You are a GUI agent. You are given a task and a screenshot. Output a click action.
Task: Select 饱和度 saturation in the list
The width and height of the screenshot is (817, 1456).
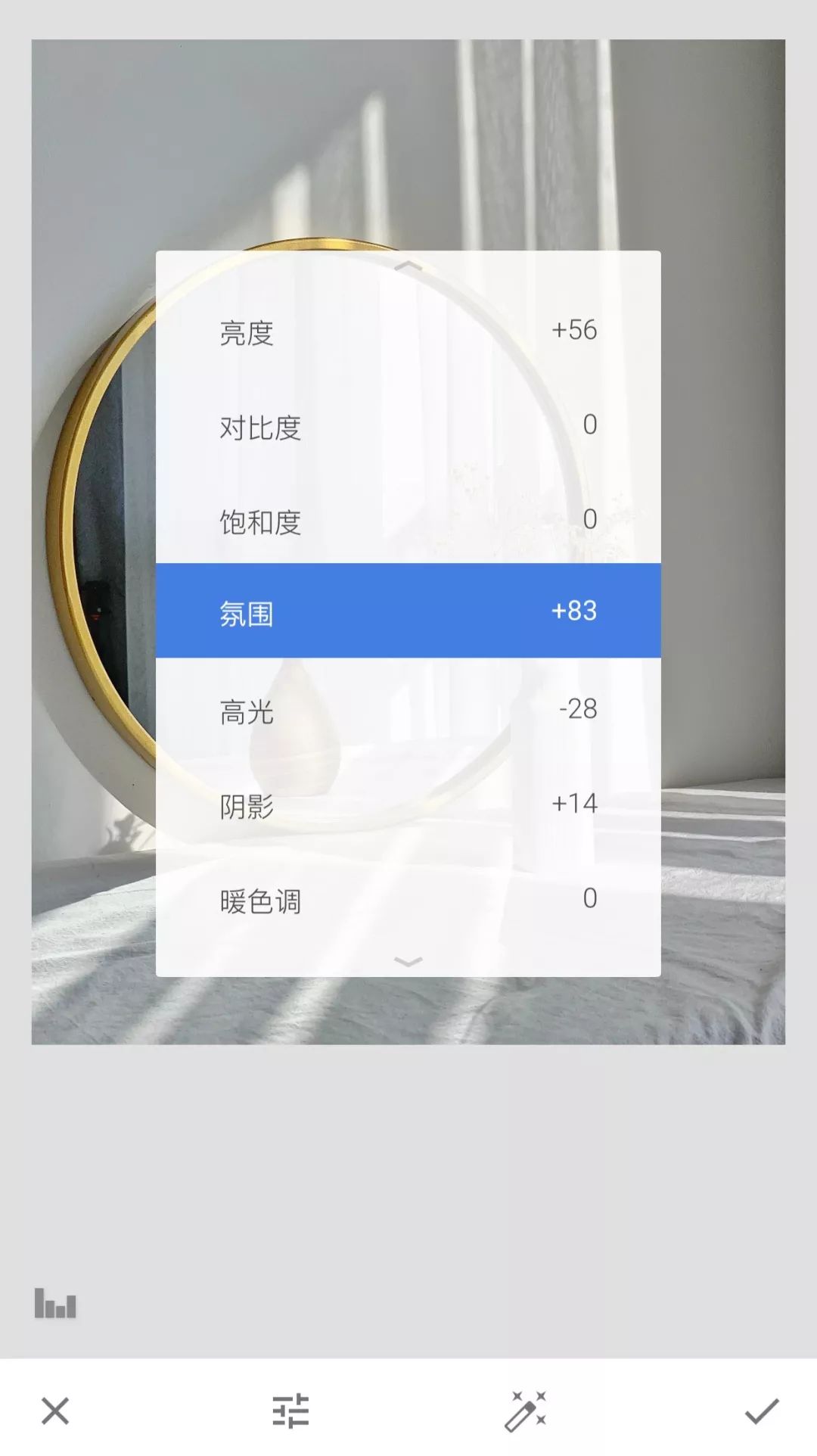408,520
